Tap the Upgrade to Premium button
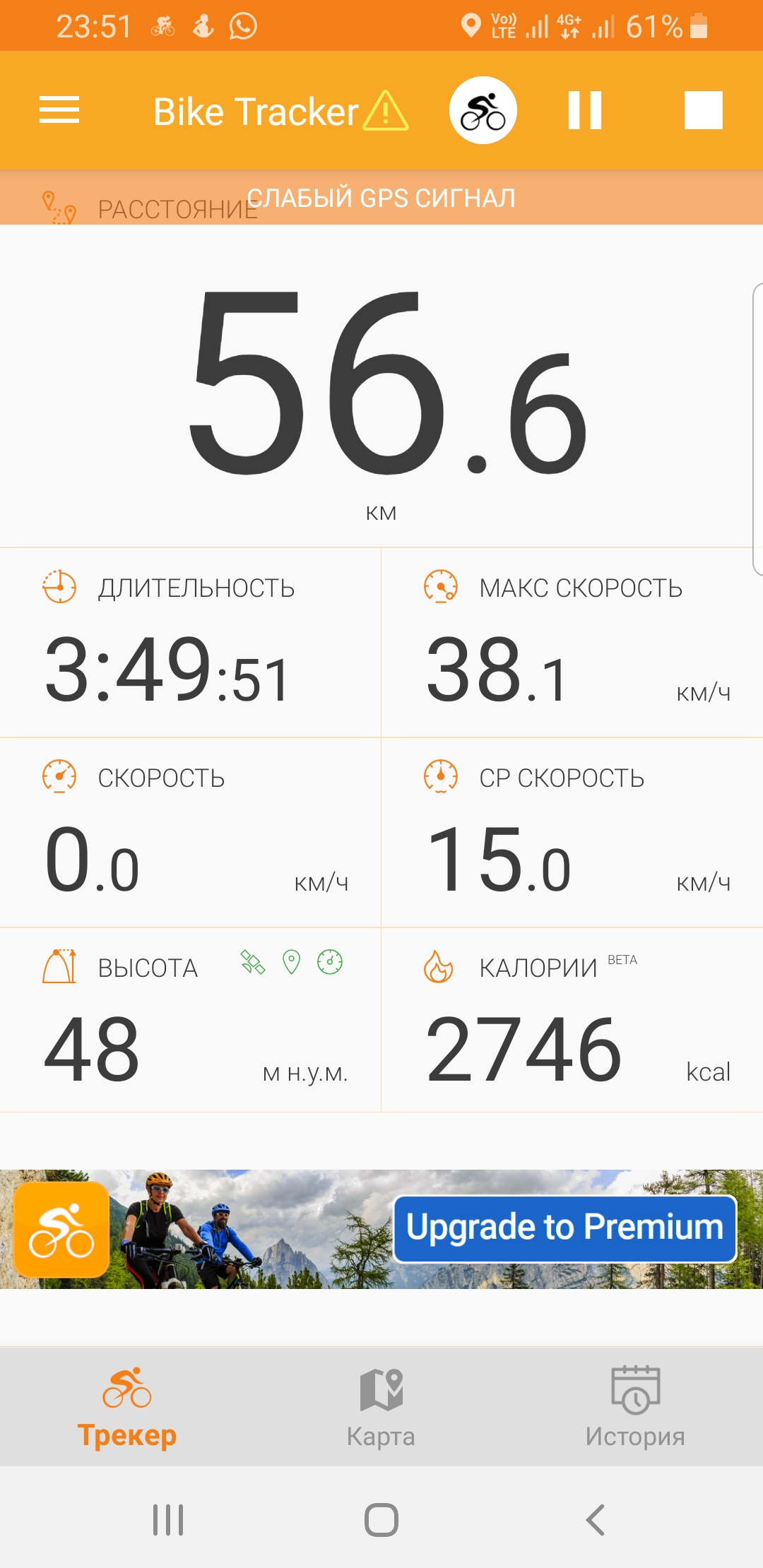The width and height of the screenshot is (763, 1568). pyautogui.click(x=564, y=1228)
